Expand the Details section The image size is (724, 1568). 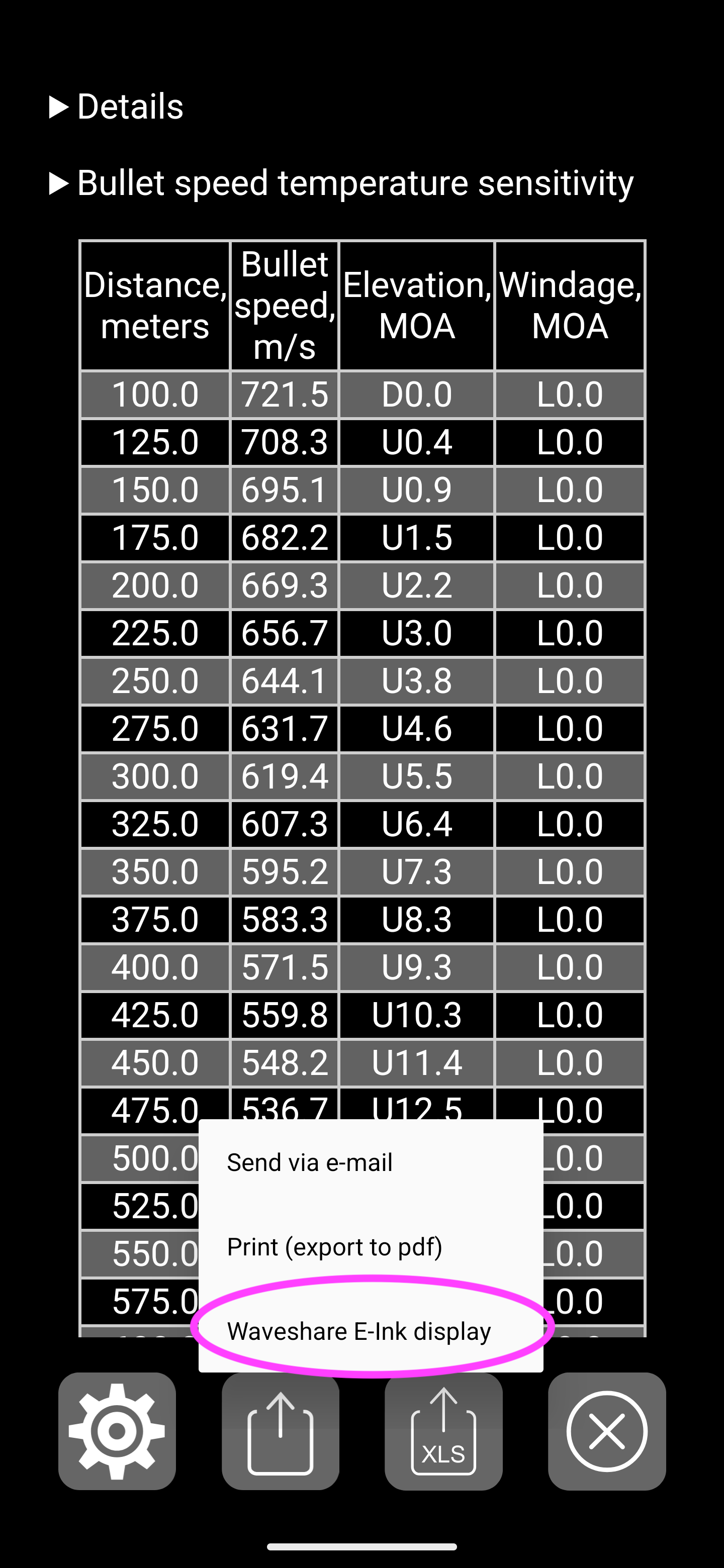point(116,107)
